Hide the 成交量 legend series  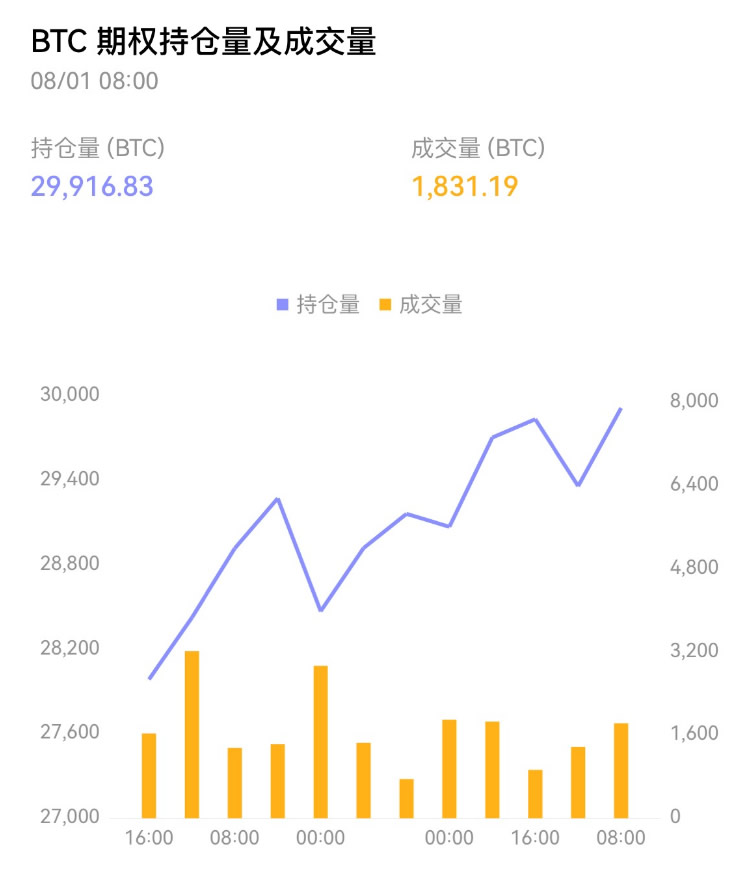(x=421, y=305)
